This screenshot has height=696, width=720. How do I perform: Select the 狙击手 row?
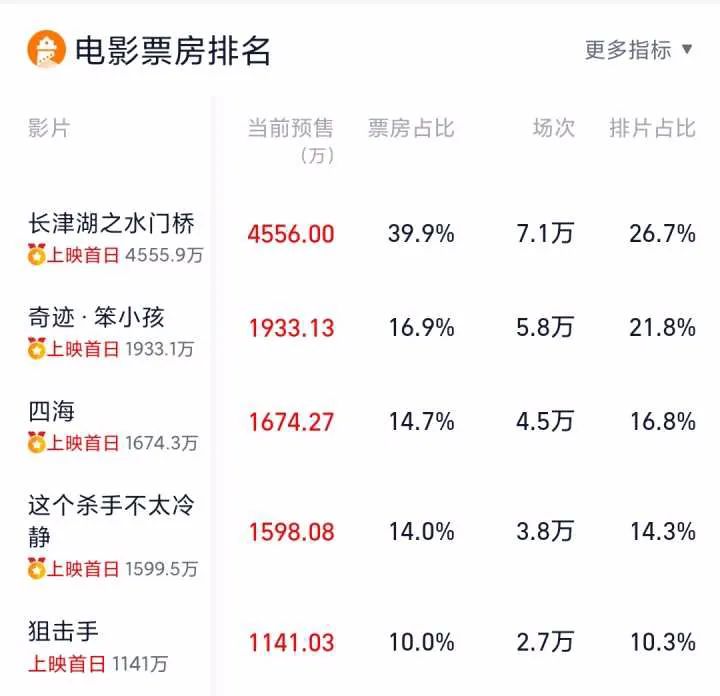coord(63,631)
